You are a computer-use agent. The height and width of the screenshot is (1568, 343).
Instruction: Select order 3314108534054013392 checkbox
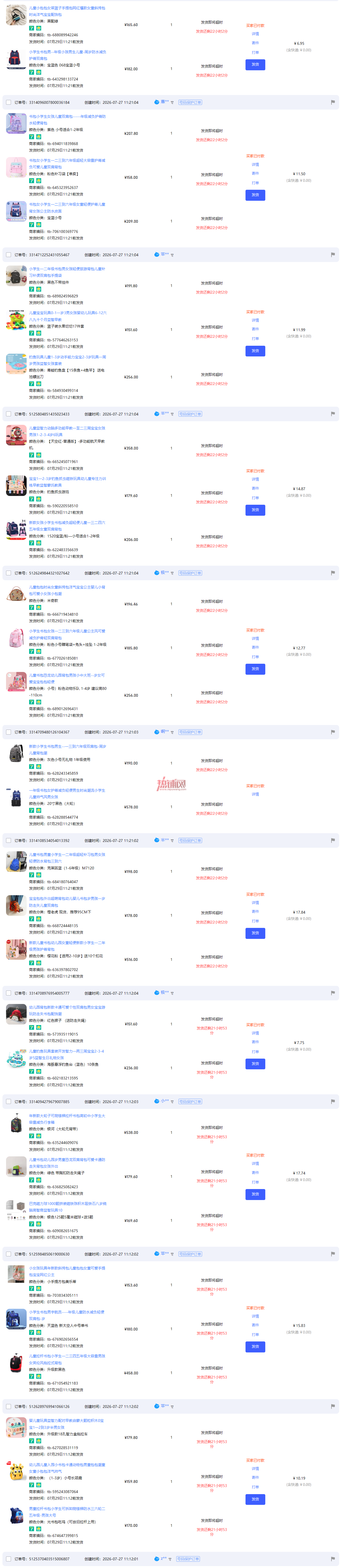(x=9, y=841)
